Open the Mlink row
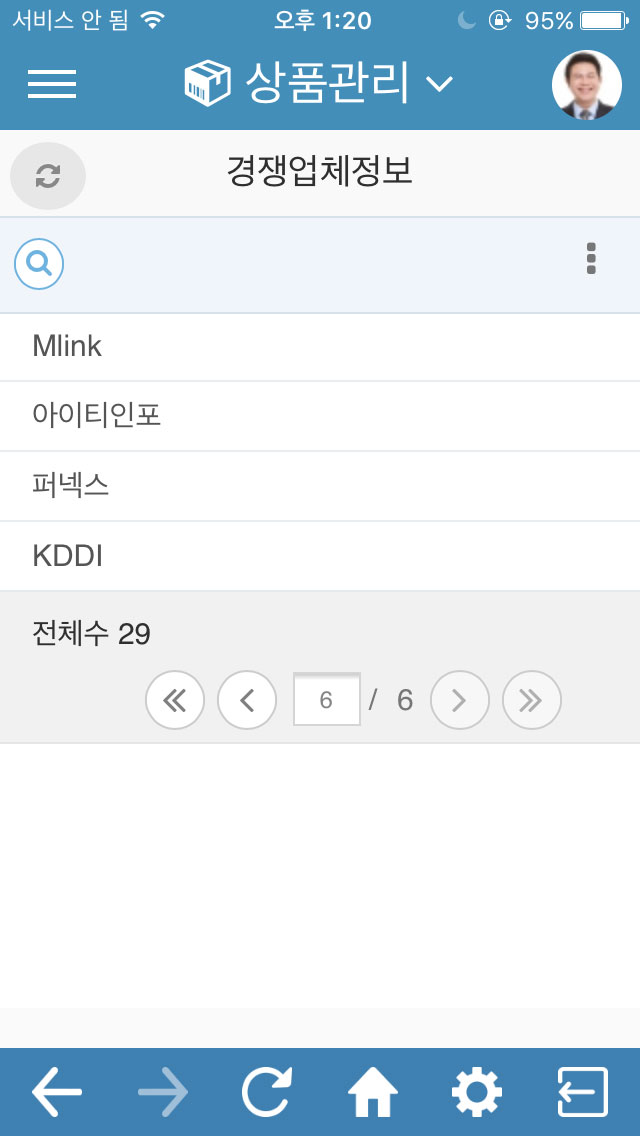This screenshot has height=1136, width=640. [320, 347]
